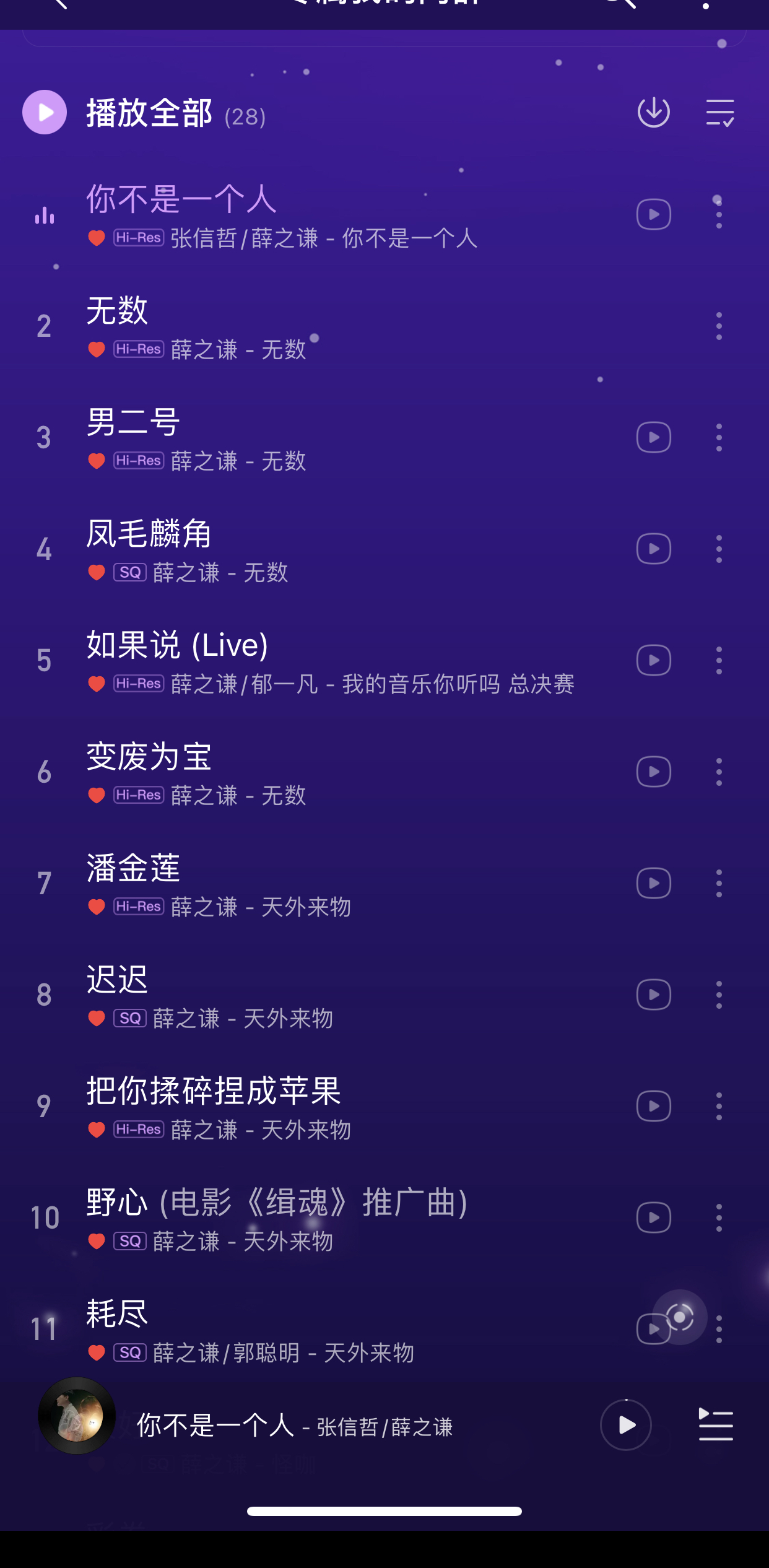Screen dimensions: 769x1568
Task: Open the batch select list icon
Action: click(719, 113)
